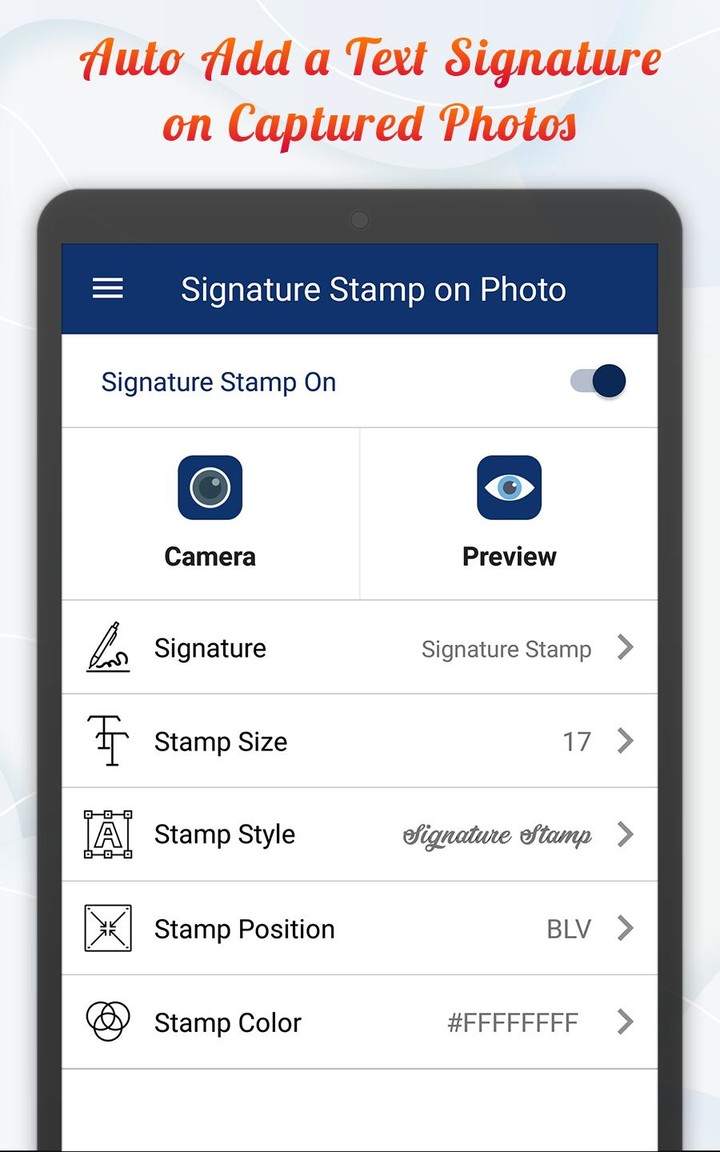Expand the Signature settings chevron
This screenshot has height=1152, width=720.
click(626, 647)
